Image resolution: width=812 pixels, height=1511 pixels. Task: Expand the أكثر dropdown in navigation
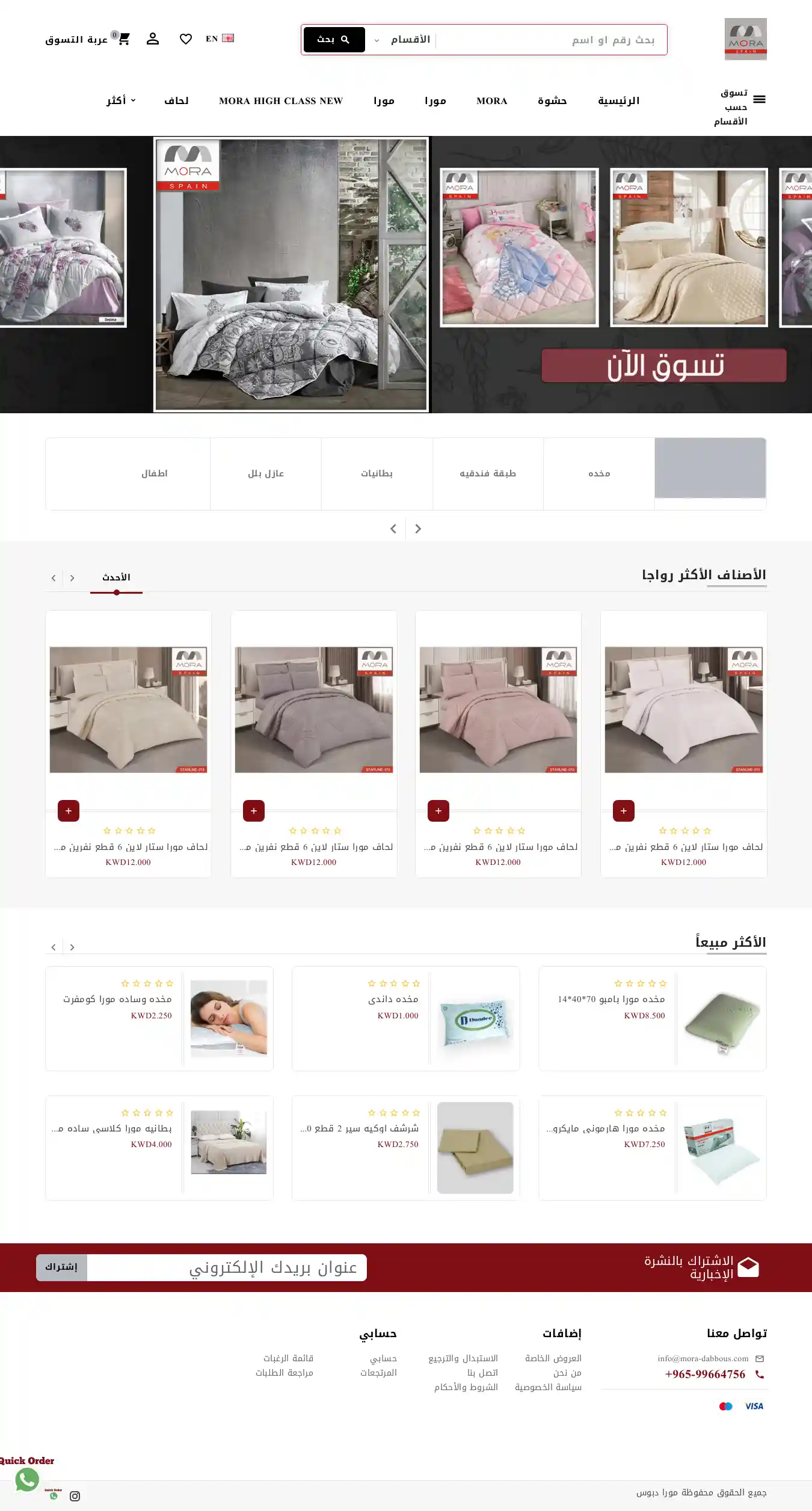click(x=120, y=100)
